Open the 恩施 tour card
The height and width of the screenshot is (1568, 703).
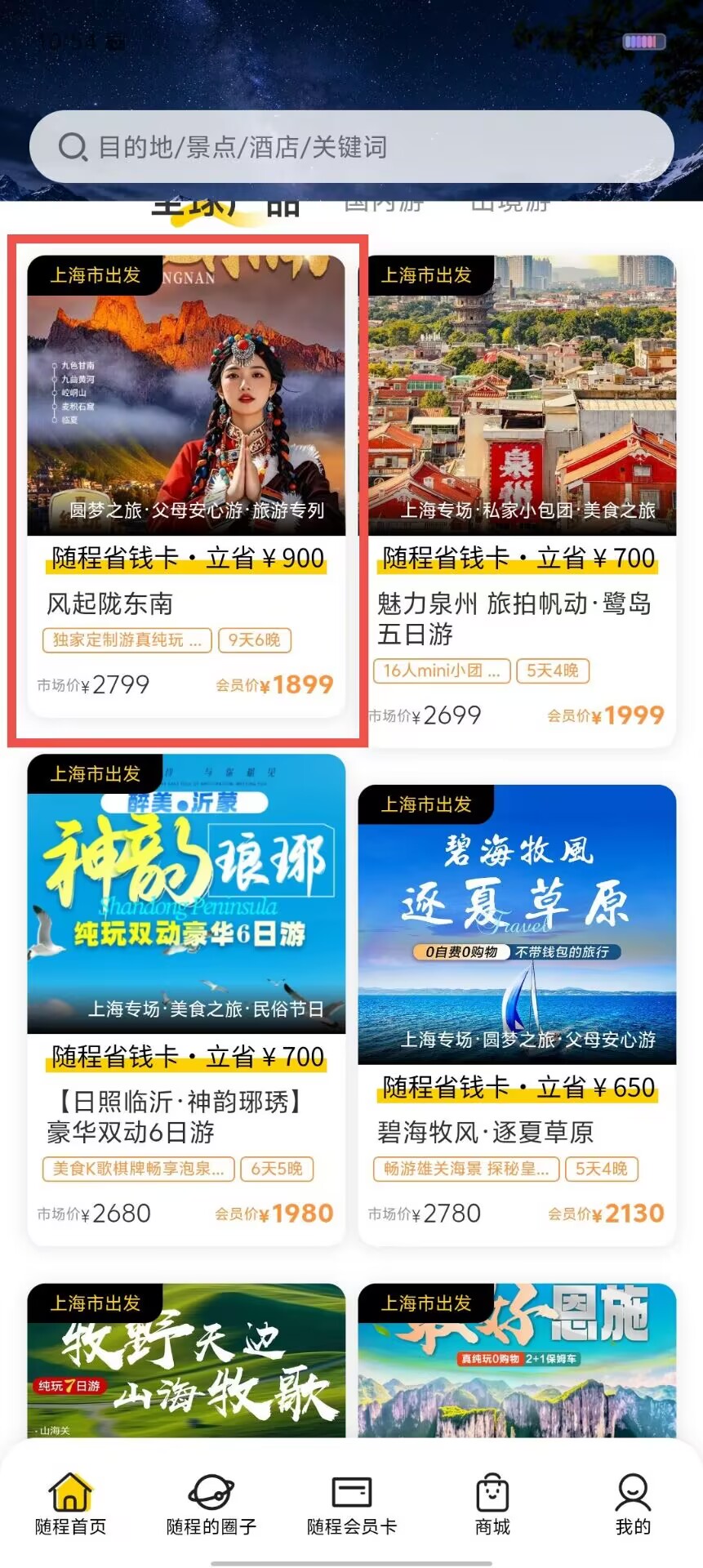click(x=517, y=1361)
